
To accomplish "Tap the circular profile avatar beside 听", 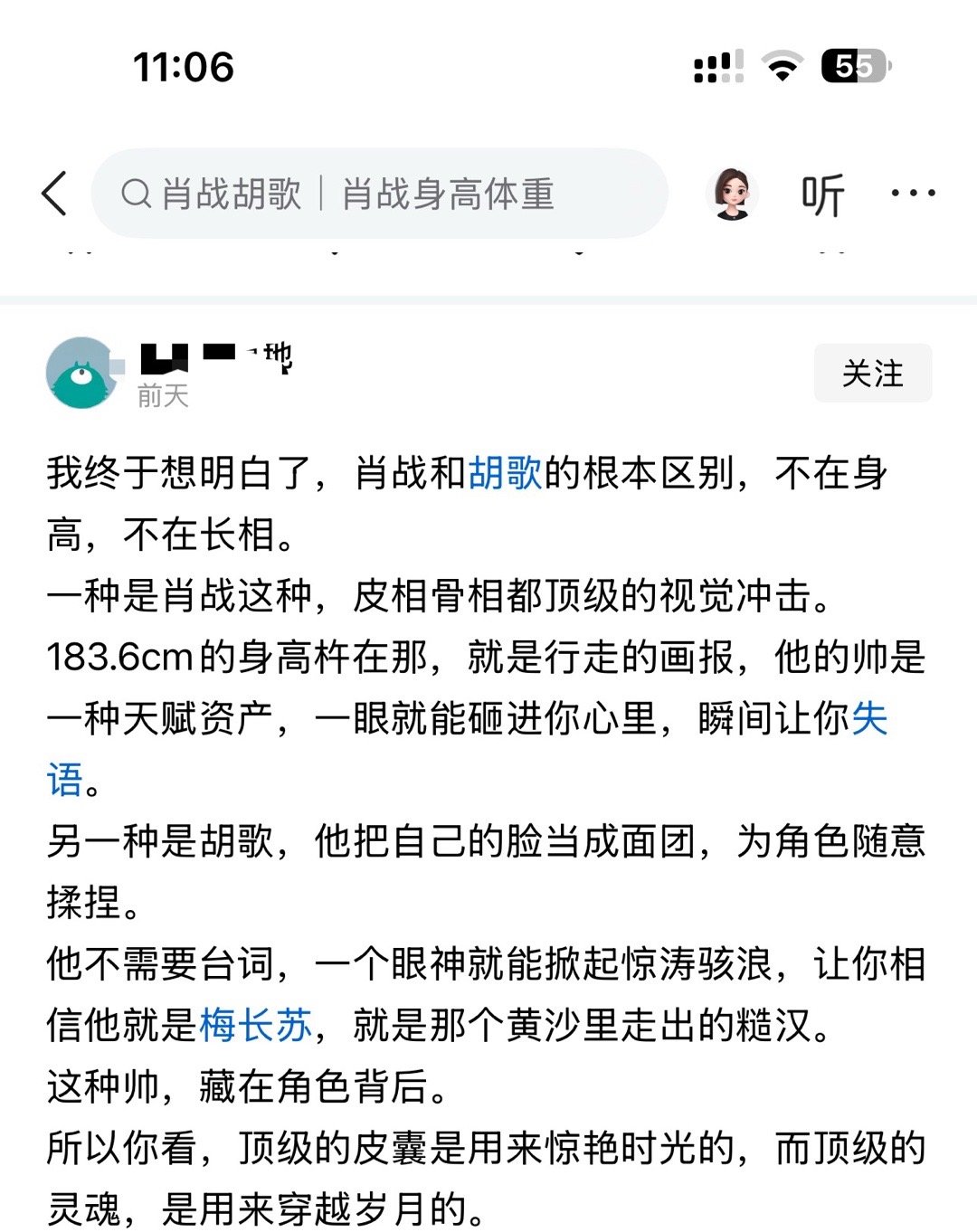I will pyautogui.click(x=735, y=193).
